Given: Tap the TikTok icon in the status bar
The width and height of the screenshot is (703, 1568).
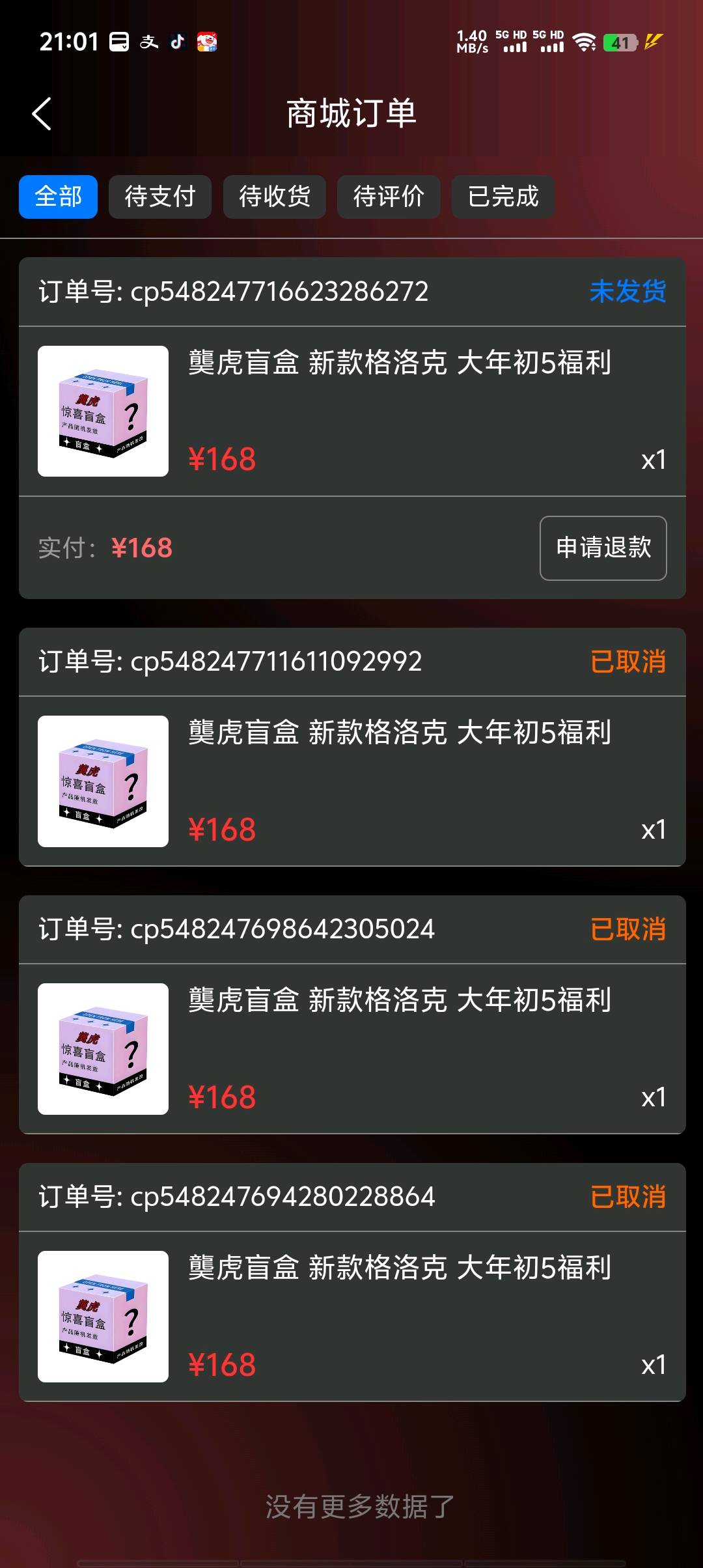Looking at the screenshot, I should [178, 42].
